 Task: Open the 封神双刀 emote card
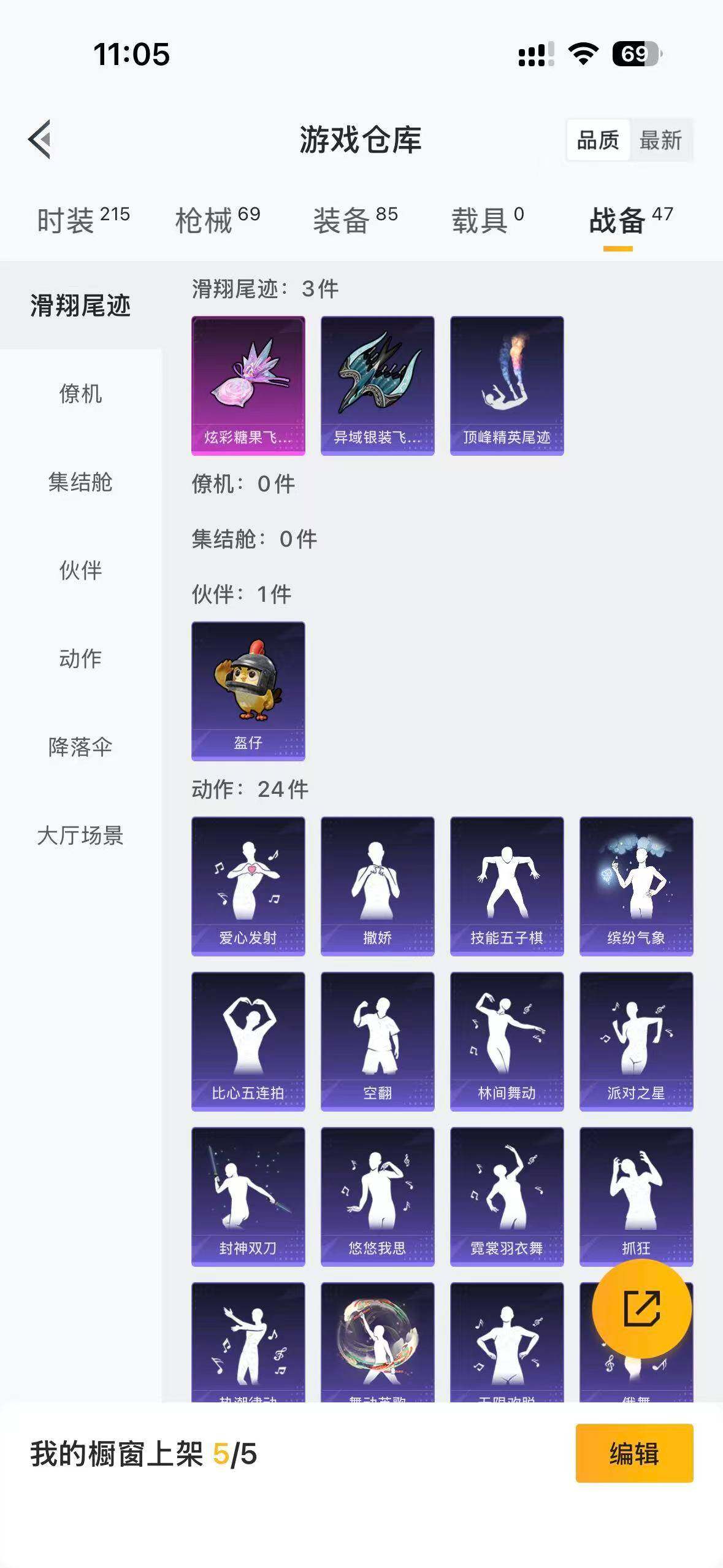248,1196
